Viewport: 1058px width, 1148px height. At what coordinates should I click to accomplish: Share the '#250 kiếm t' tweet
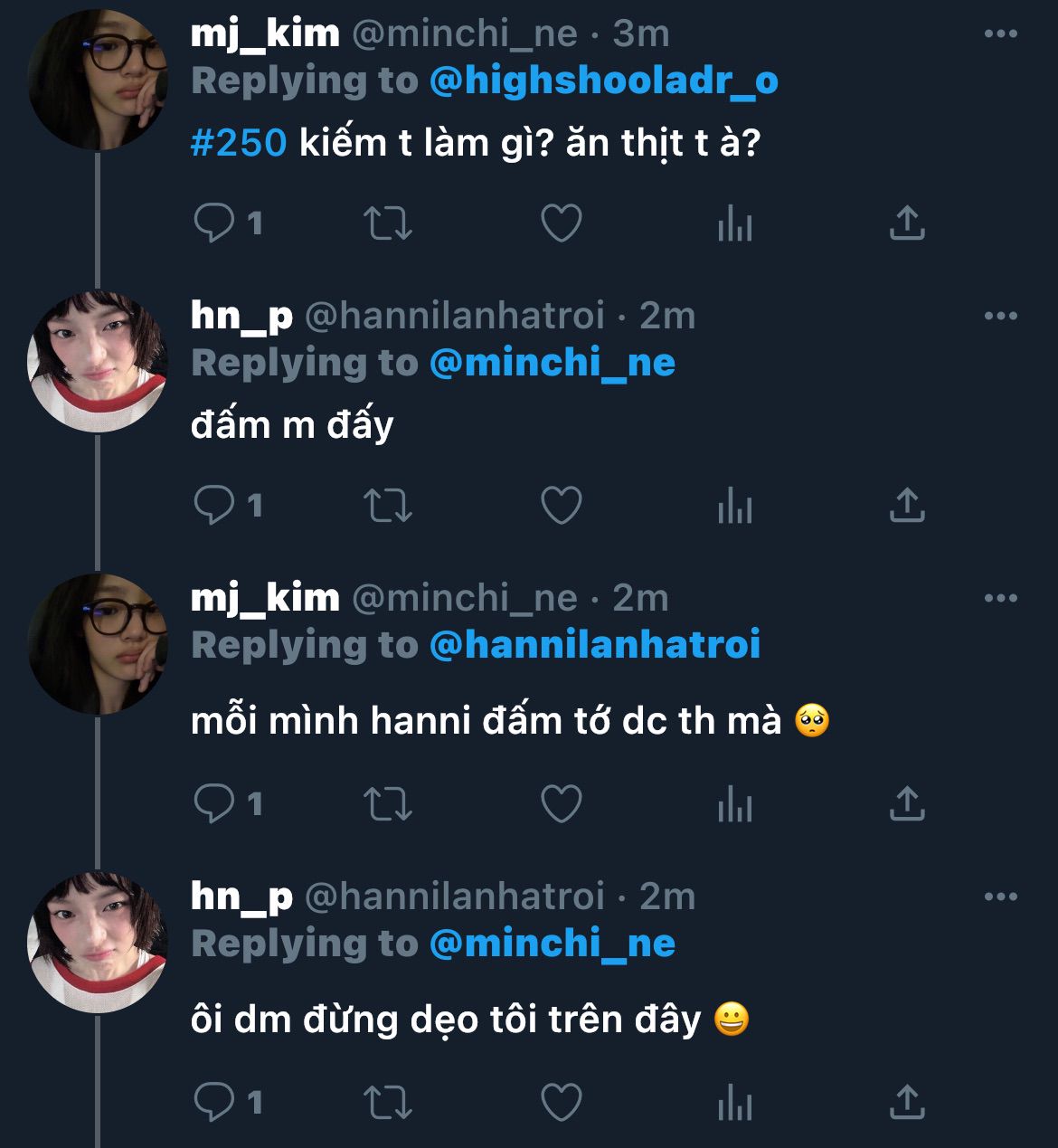pyautogui.click(x=906, y=223)
